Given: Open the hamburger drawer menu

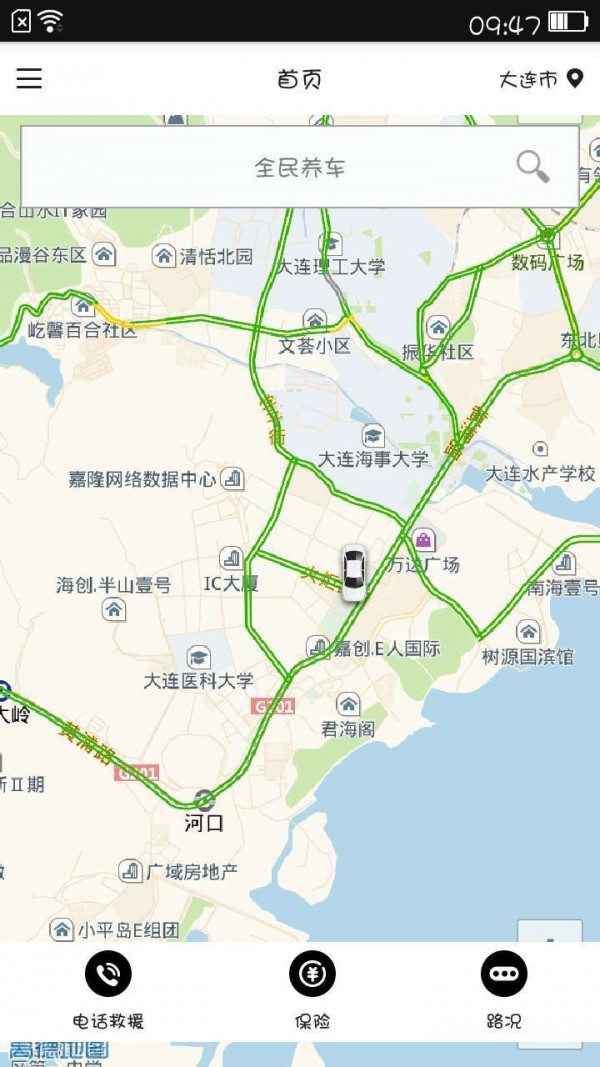Looking at the screenshot, I should click(x=29, y=79).
